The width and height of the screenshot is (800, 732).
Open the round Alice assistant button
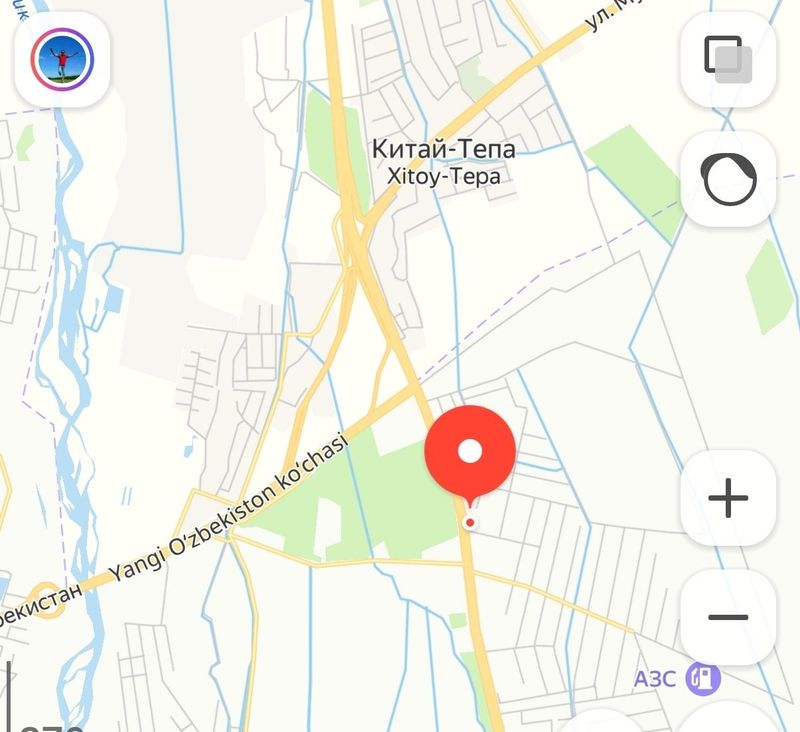727,180
